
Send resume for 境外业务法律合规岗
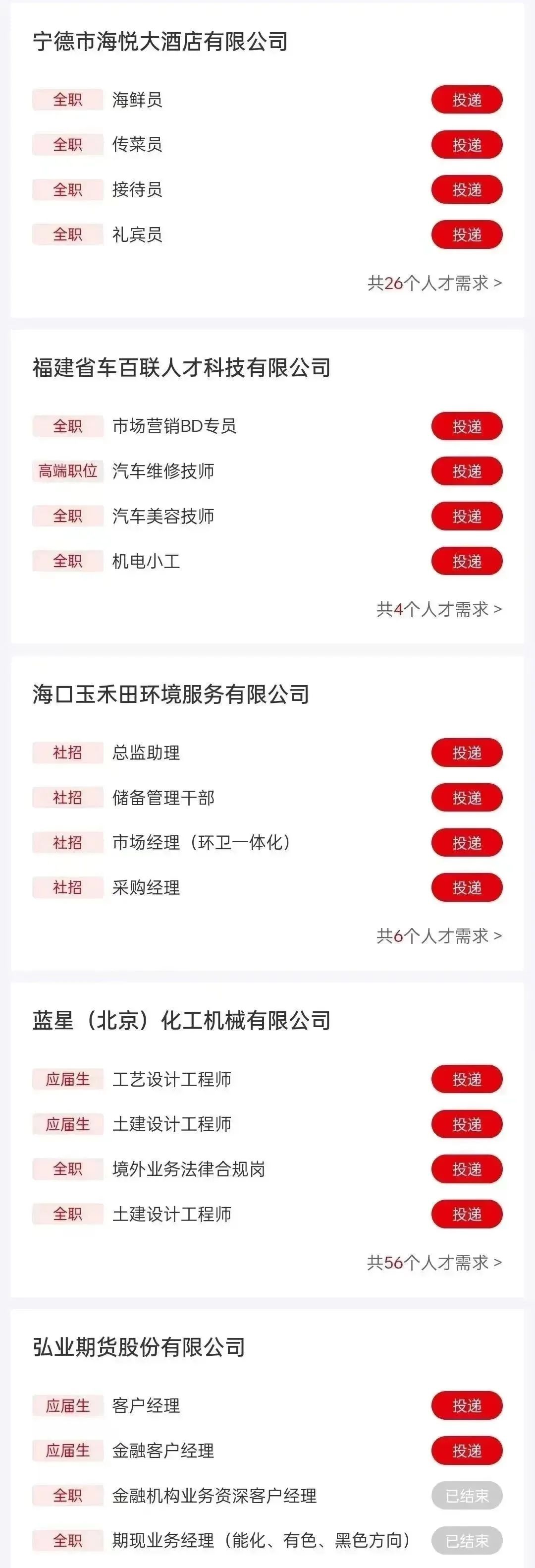466,1169
